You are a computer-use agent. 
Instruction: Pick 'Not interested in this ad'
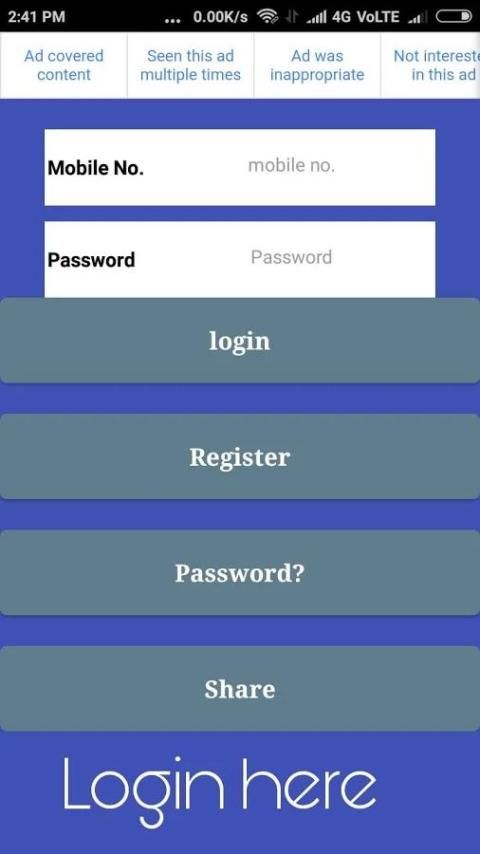pos(430,65)
